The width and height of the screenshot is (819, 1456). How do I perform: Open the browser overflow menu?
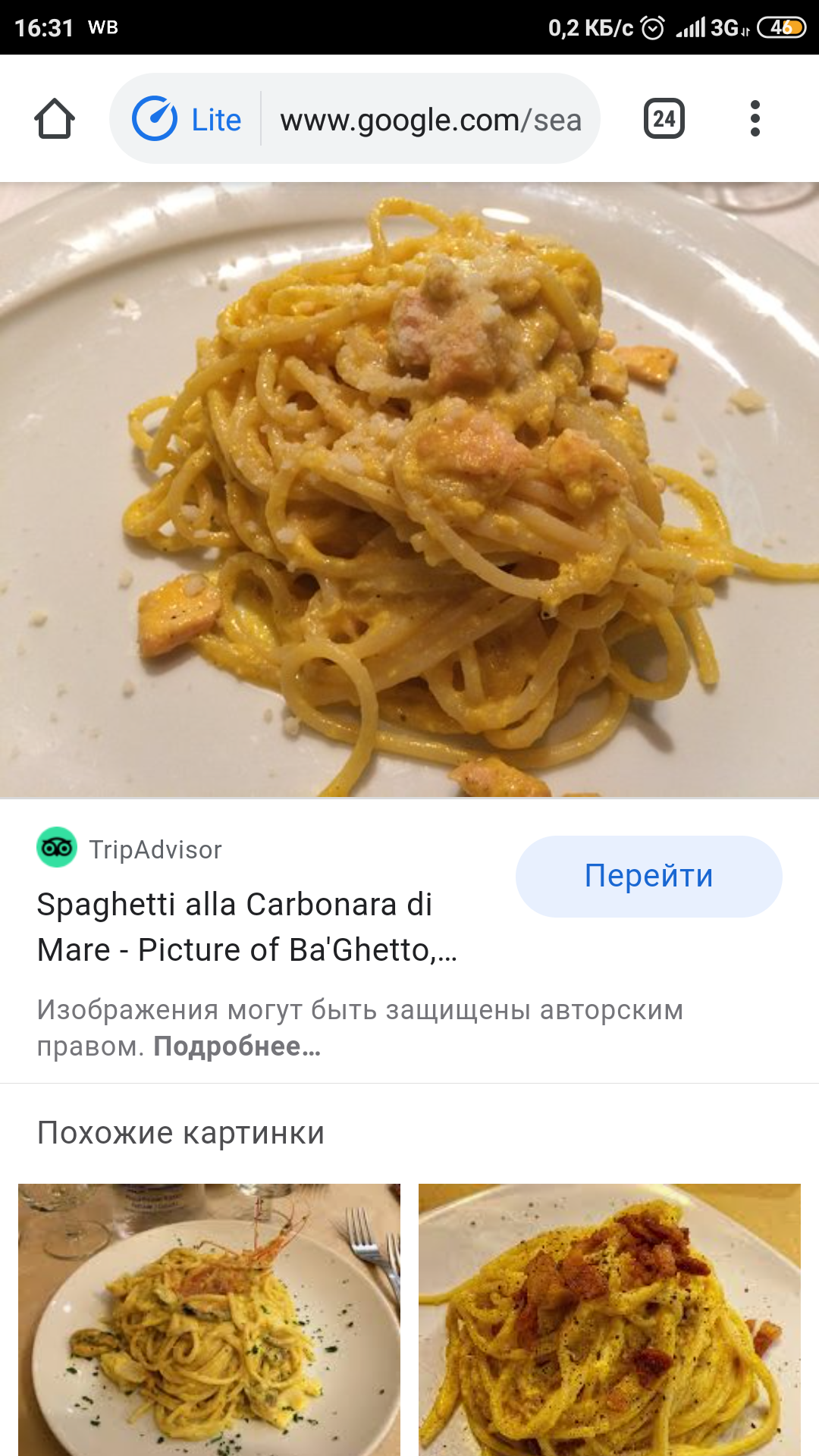[x=755, y=119]
